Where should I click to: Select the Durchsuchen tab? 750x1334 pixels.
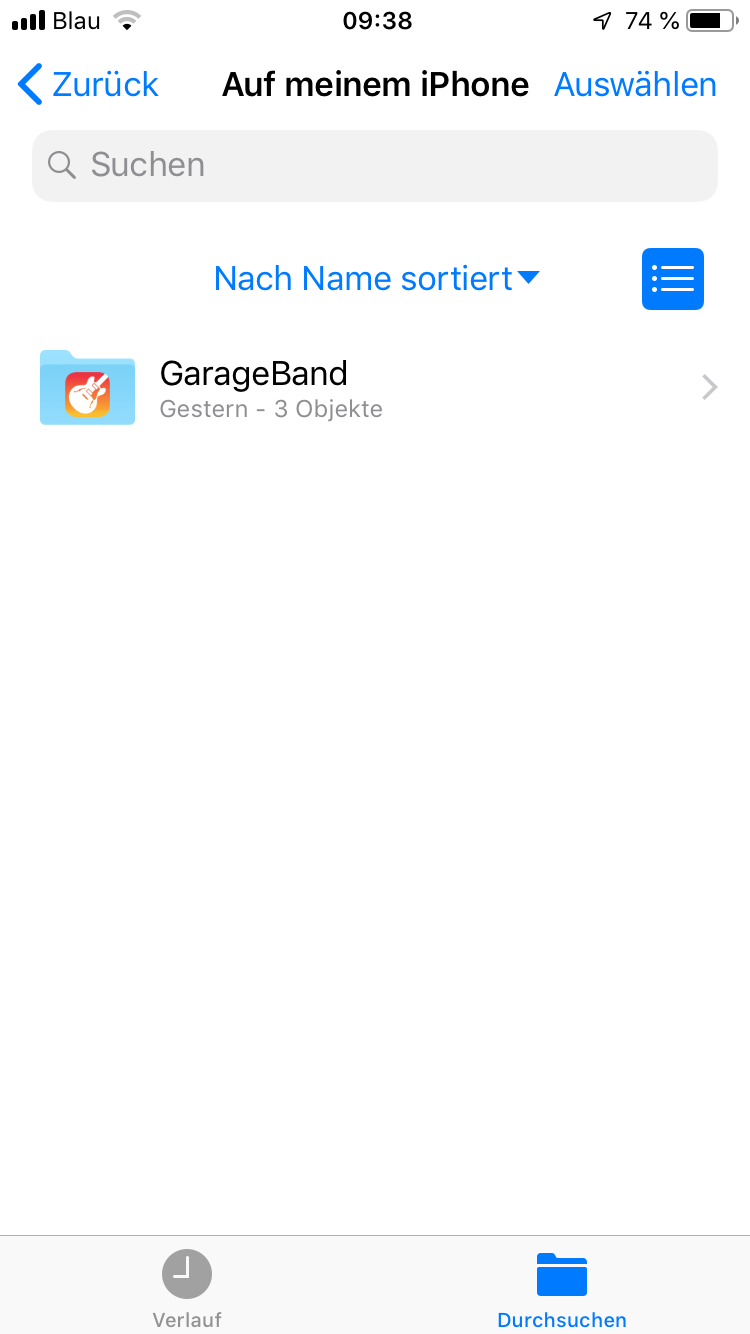click(562, 1288)
